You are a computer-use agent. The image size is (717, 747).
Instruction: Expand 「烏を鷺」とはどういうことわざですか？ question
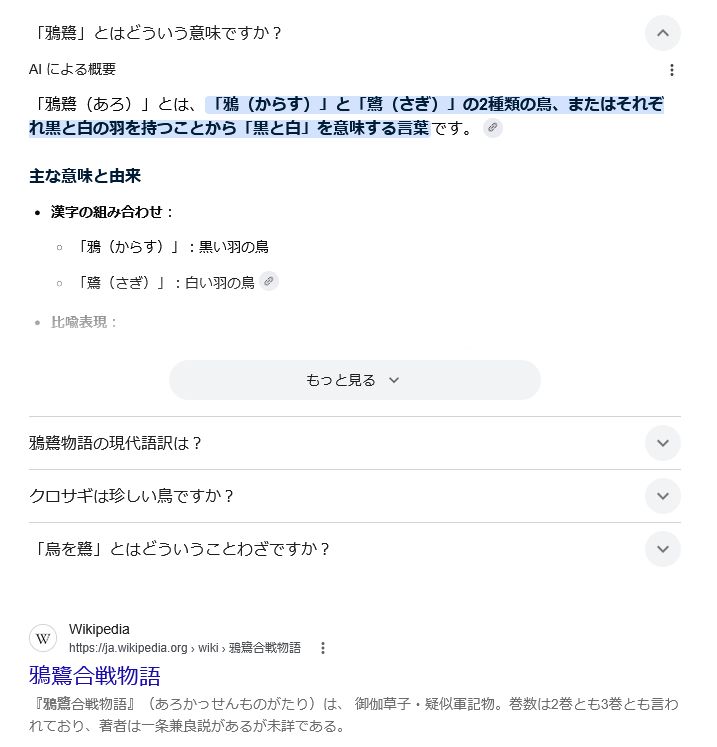coord(354,549)
